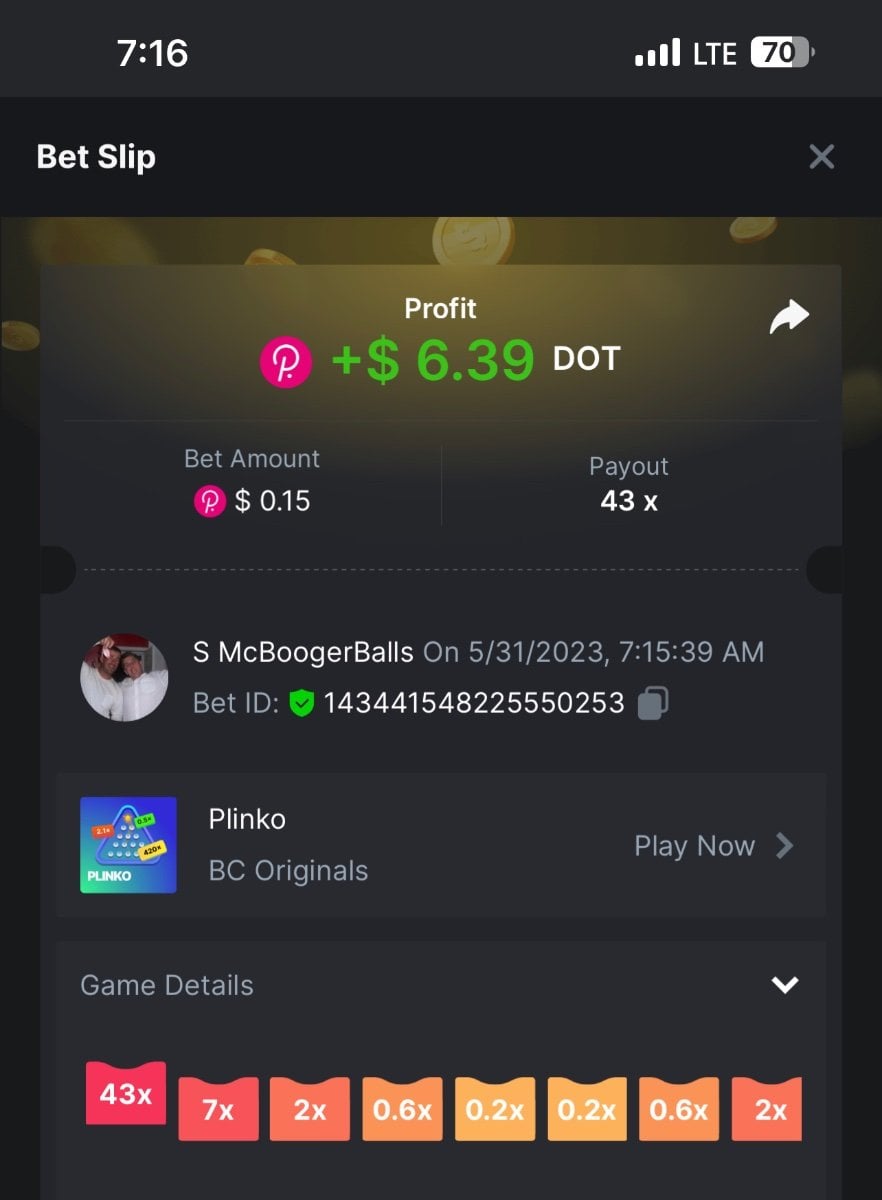Viewport: 882px width, 1200px height.
Task: Share this winning bet slip
Action: point(789,318)
